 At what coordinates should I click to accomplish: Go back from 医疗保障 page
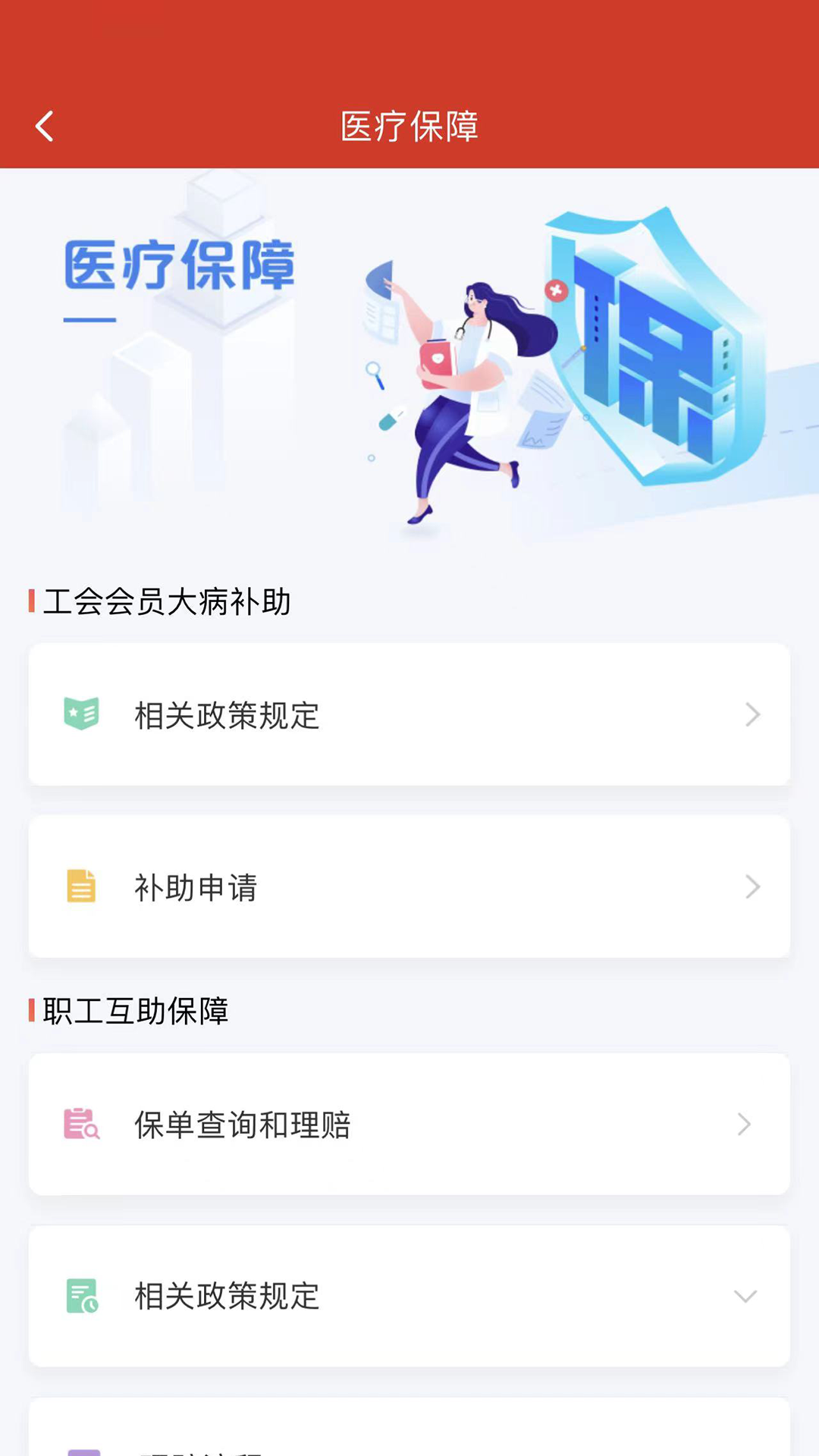click(x=45, y=126)
